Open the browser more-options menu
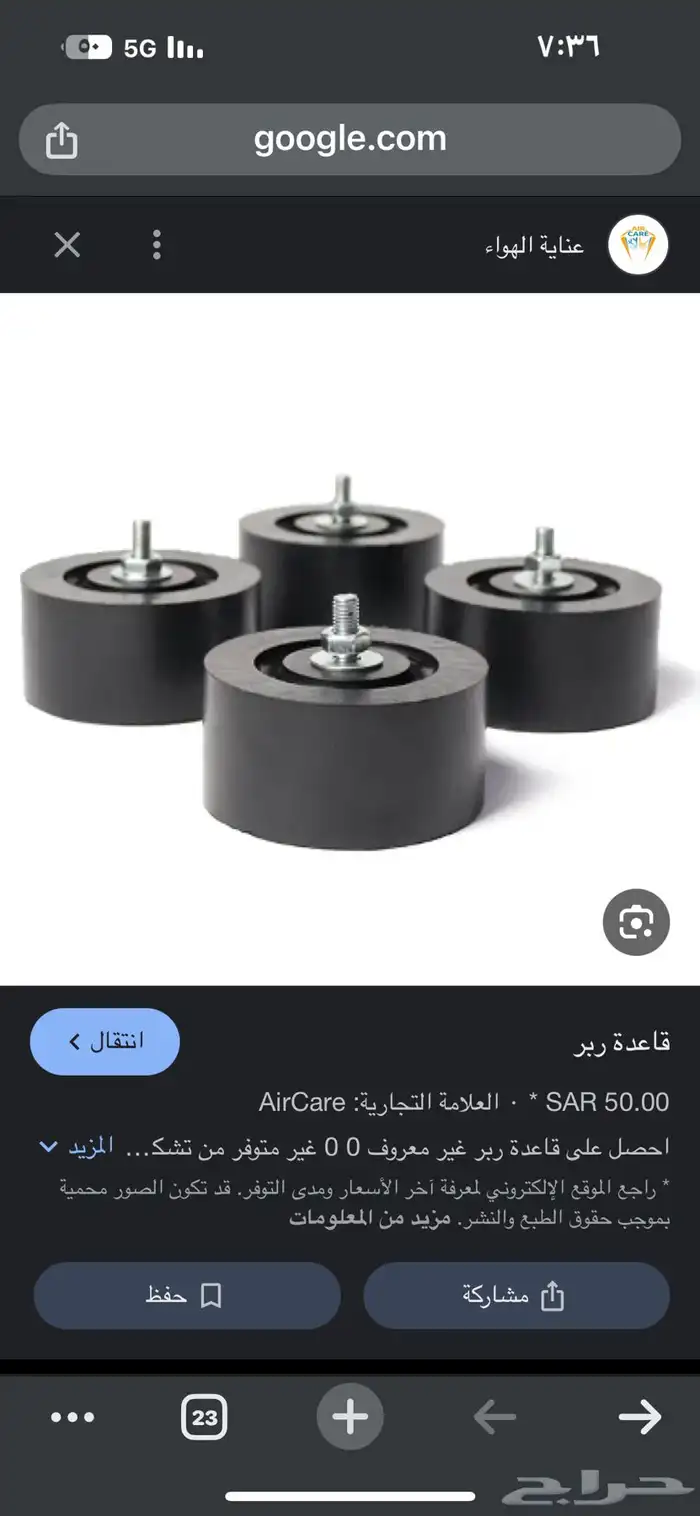 pos(72,1416)
